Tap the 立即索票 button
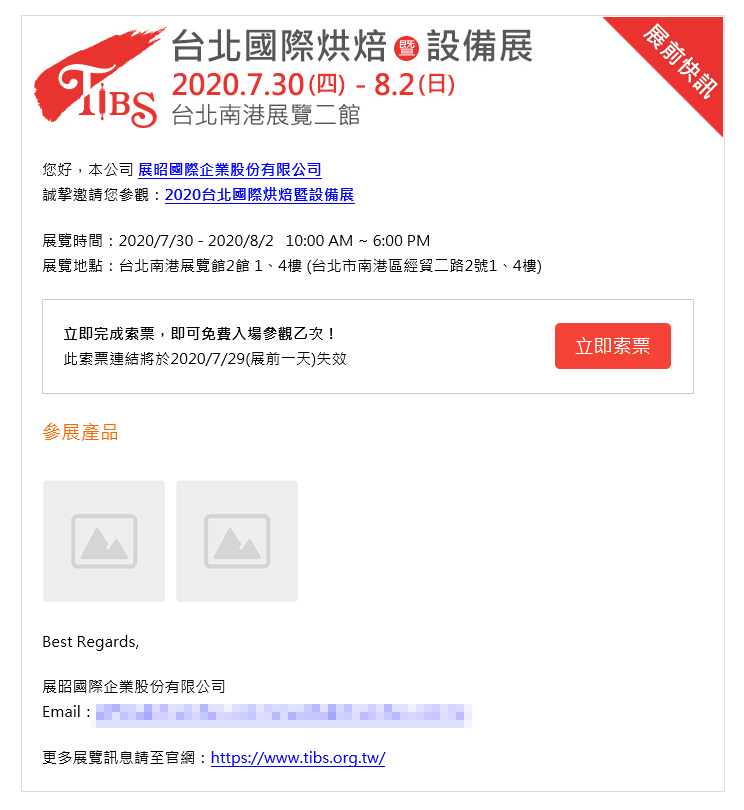The width and height of the screenshot is (744, 810). pyautogui.click(x=612, y=346)
